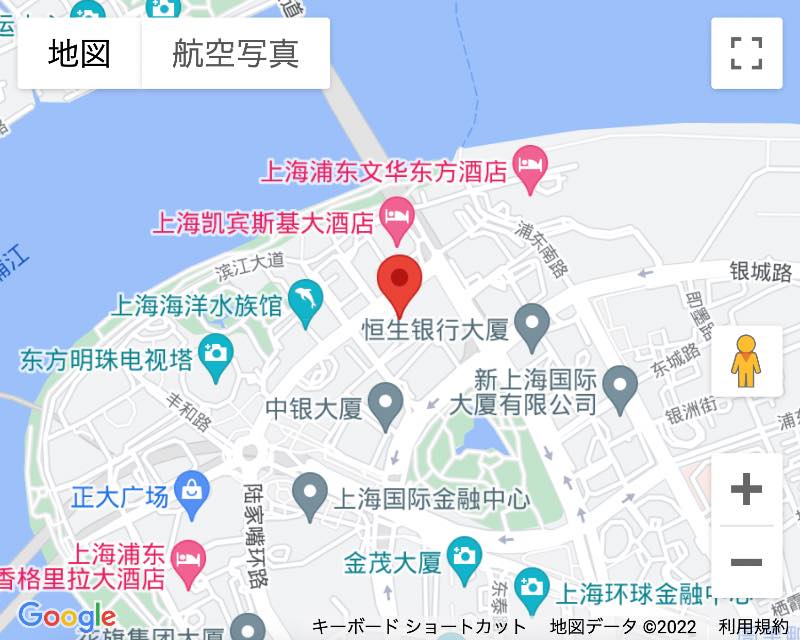Open the 利用規約 terms link
800x640 pixels.
point(753,627)
